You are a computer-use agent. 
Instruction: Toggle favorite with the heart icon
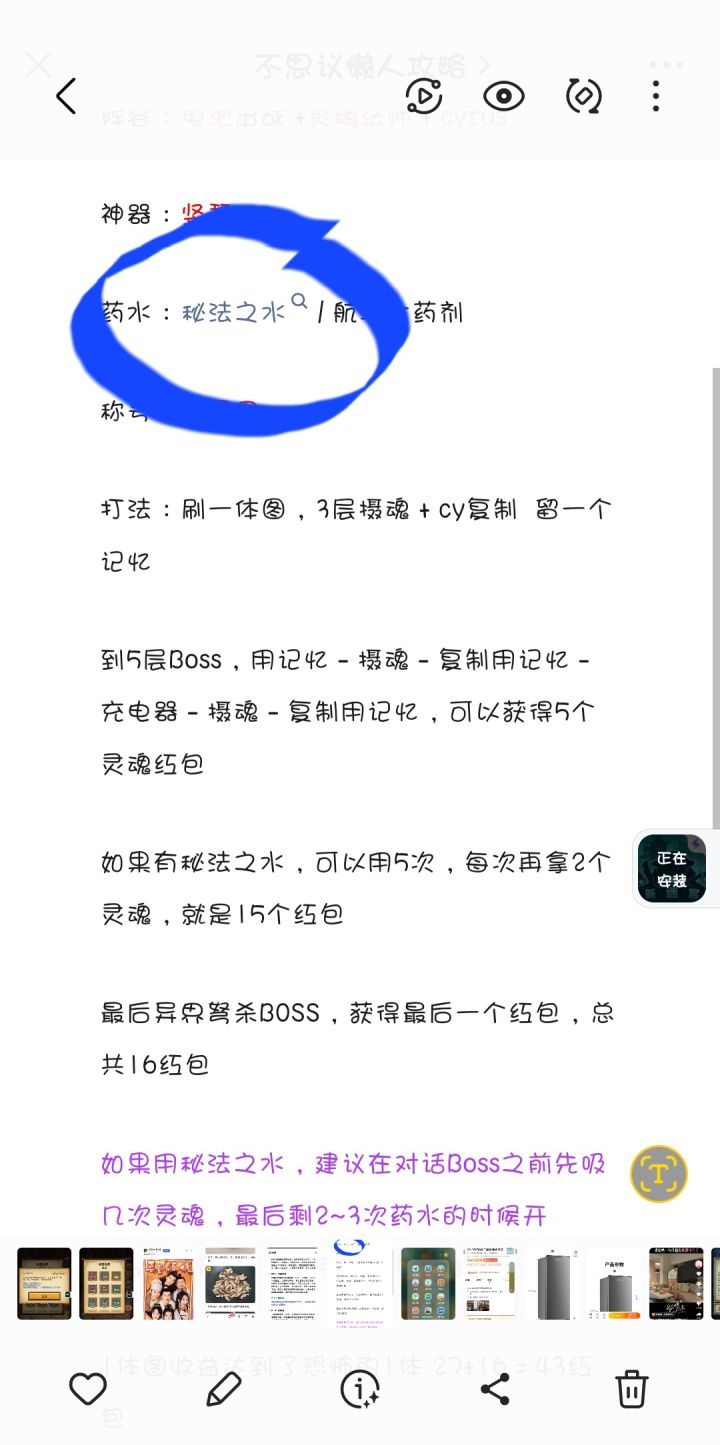tap(88, 1388)
